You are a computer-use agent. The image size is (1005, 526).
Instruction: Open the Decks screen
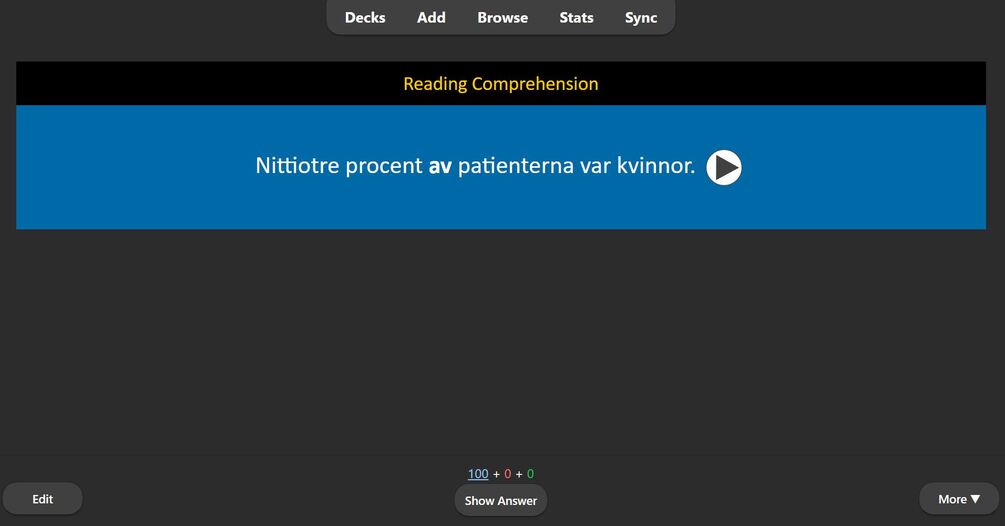click(365, 18)
